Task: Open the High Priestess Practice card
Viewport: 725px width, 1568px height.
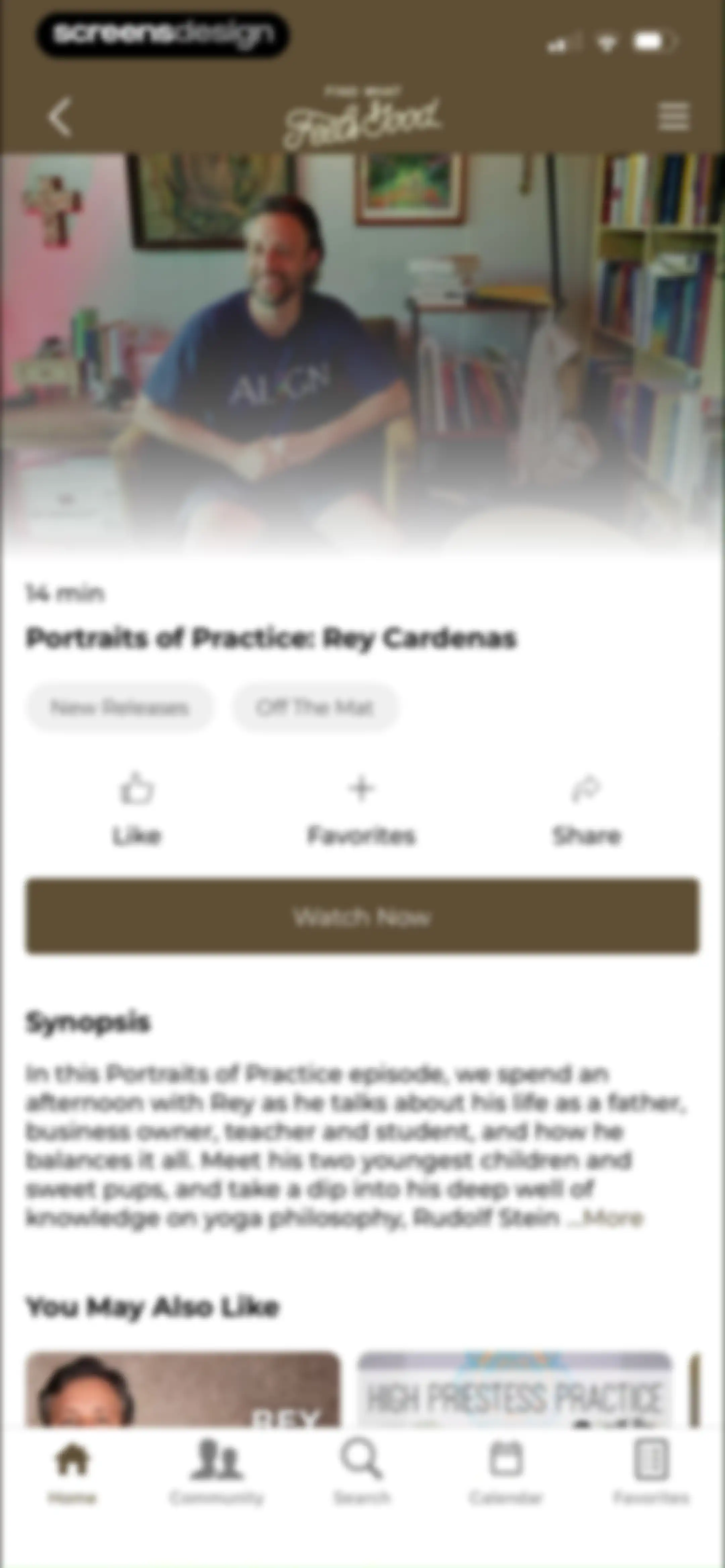Action: pos(514,1389)
